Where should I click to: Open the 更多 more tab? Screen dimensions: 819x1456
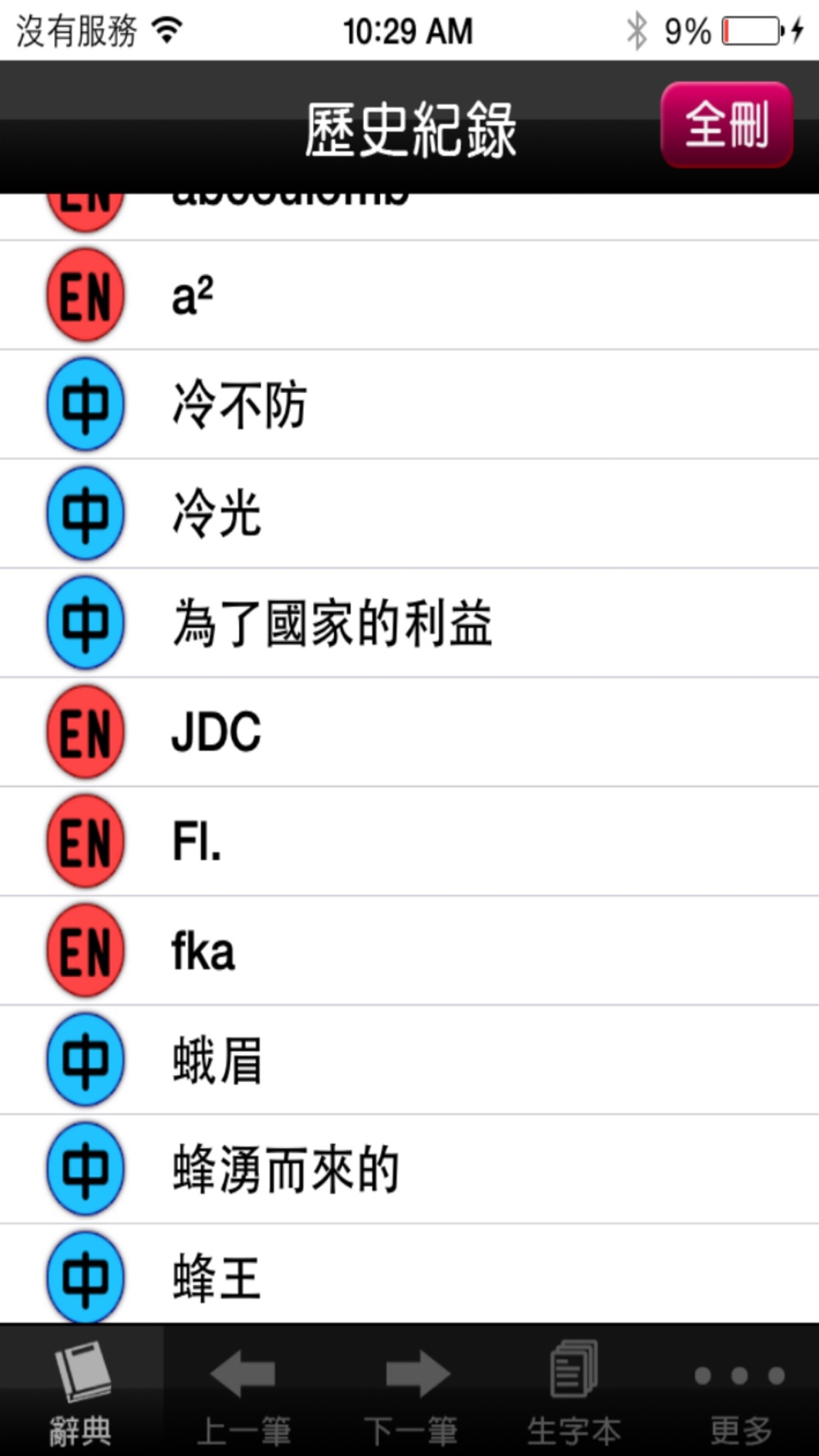pyautogui.click(x=740, y=1390)
